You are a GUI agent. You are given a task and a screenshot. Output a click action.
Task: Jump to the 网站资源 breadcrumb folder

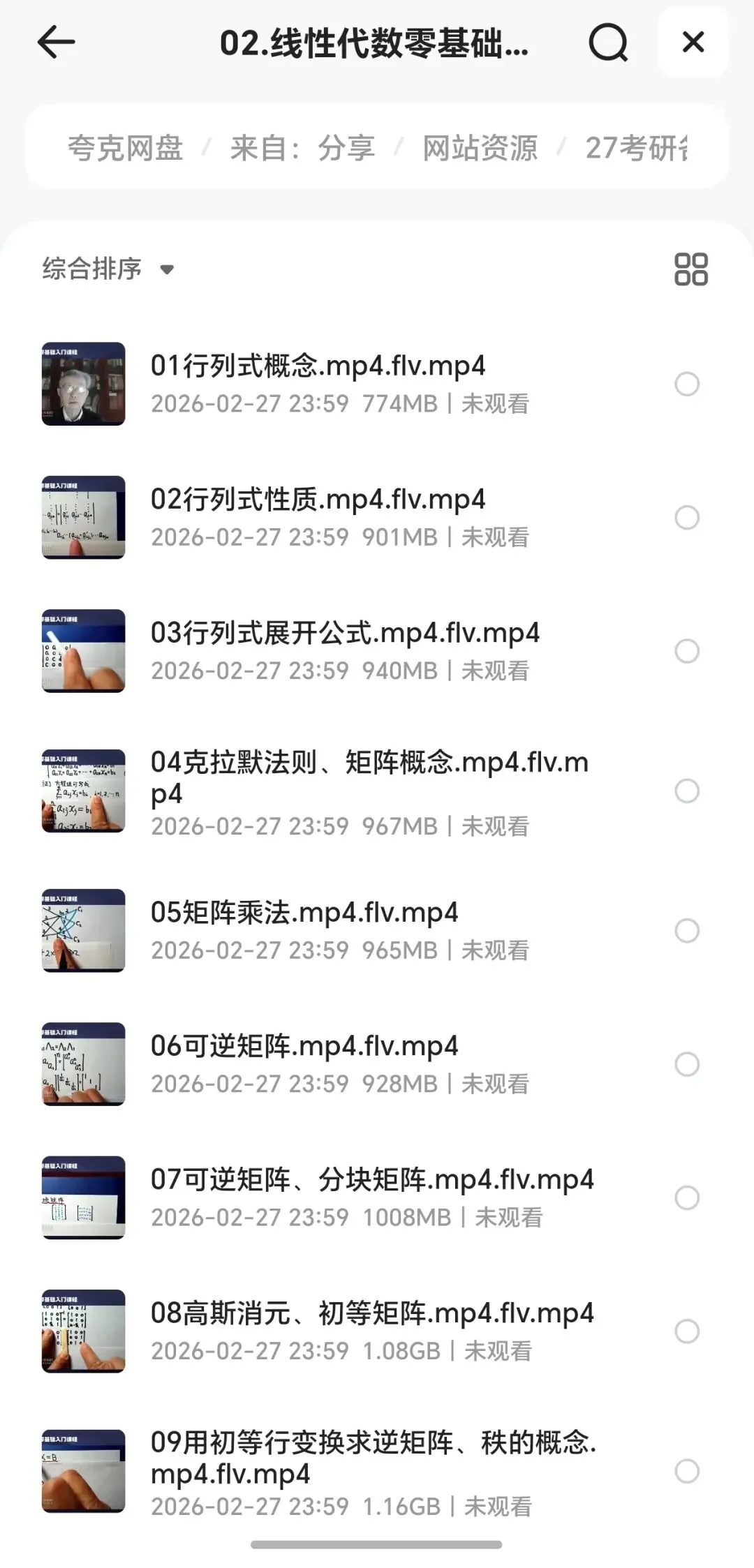point(480,148)
